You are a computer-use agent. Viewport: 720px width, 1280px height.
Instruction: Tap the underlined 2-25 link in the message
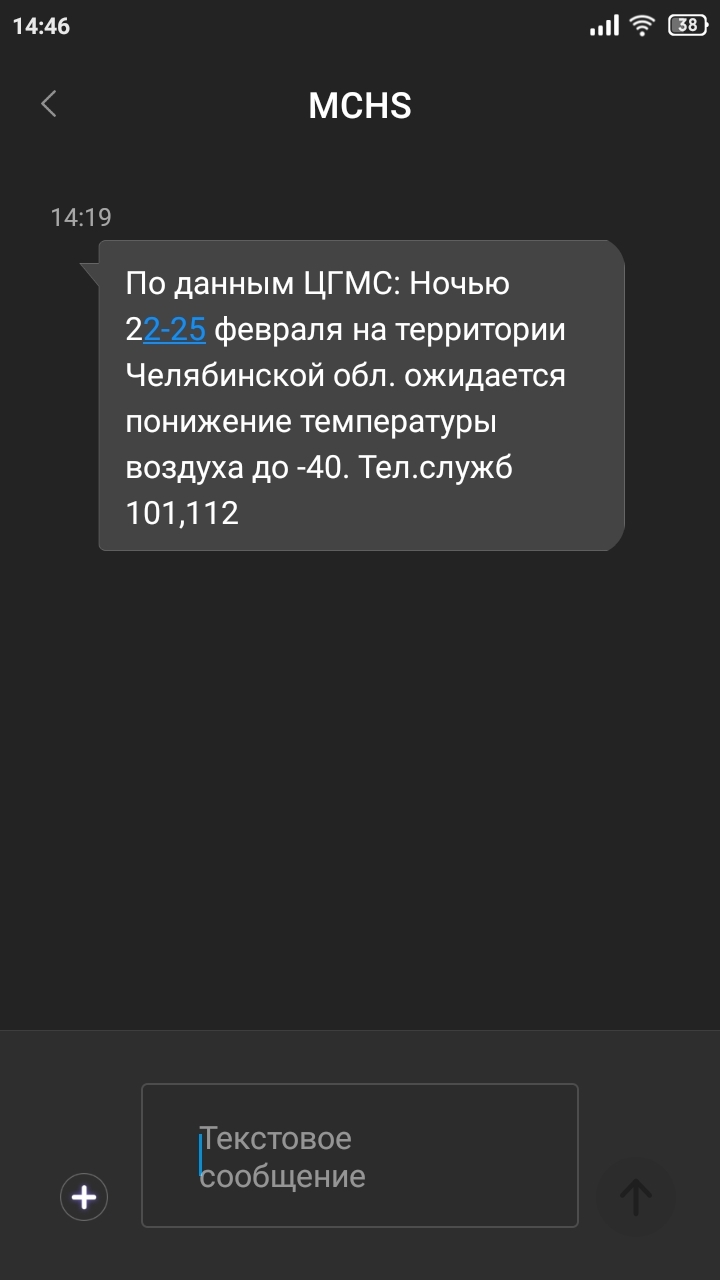175,330
